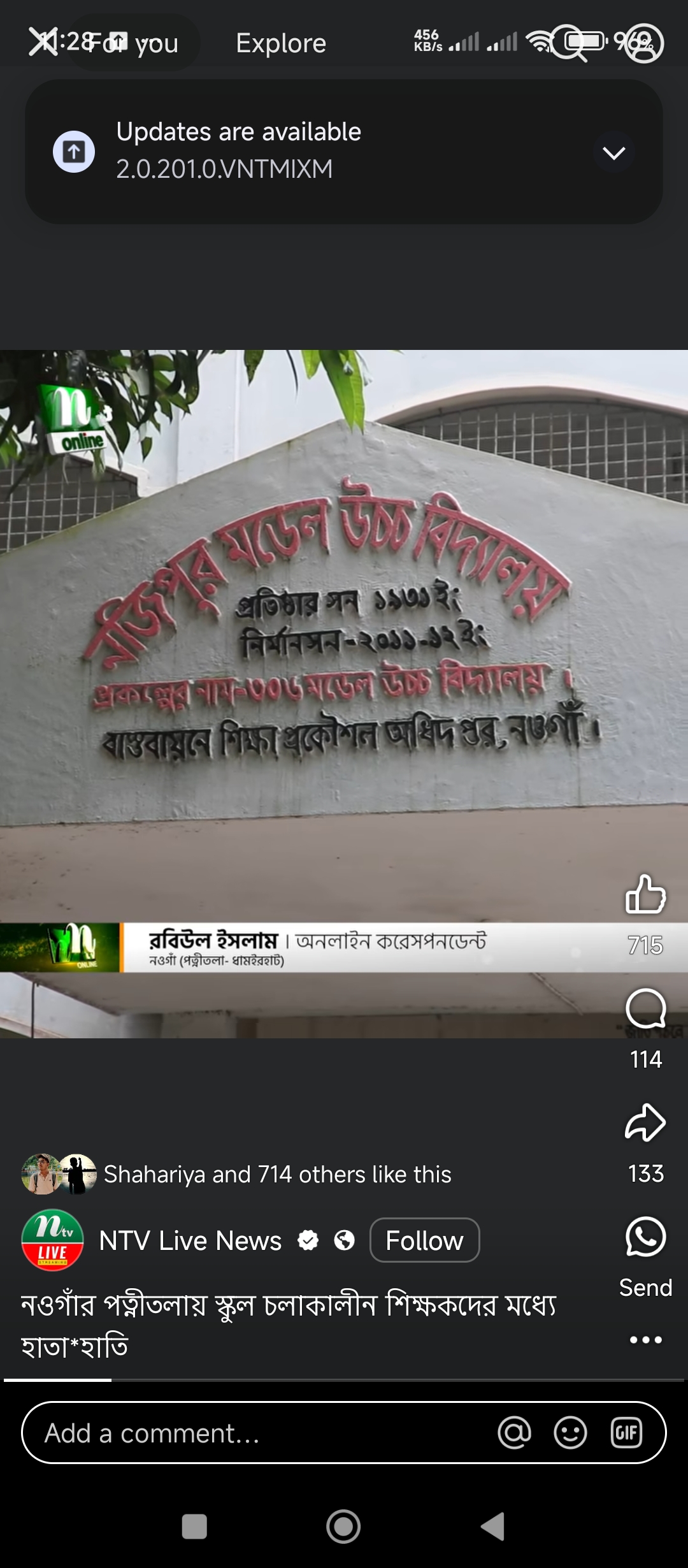Open the comments on this video
The image size is (688, 1568).
tap(645, 1009)
